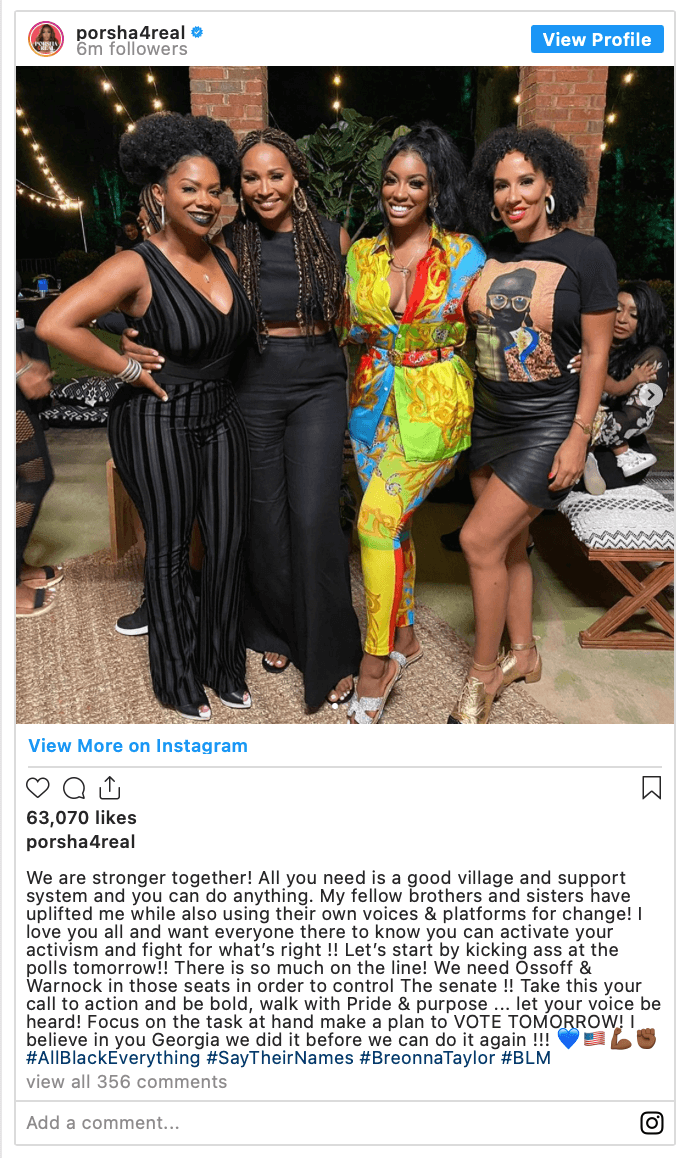Go to next photo with carousel arrow
The height and width of the screenshot is (1158, 686).
pos(651,395)
